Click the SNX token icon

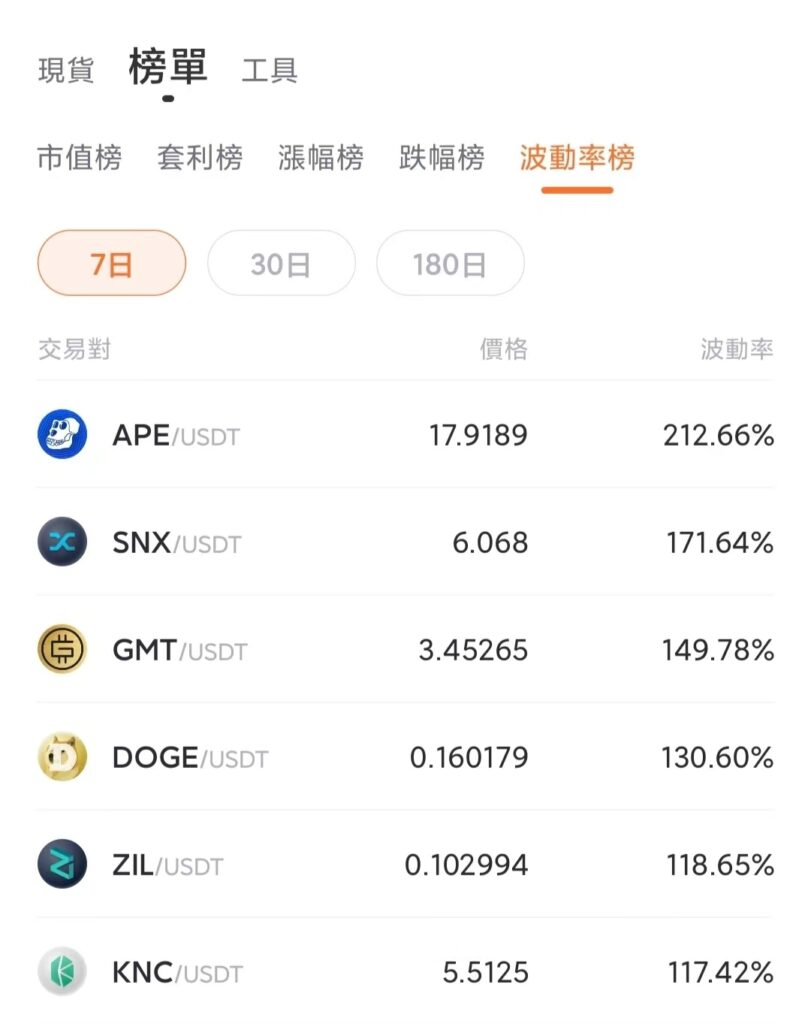(63, 543)
